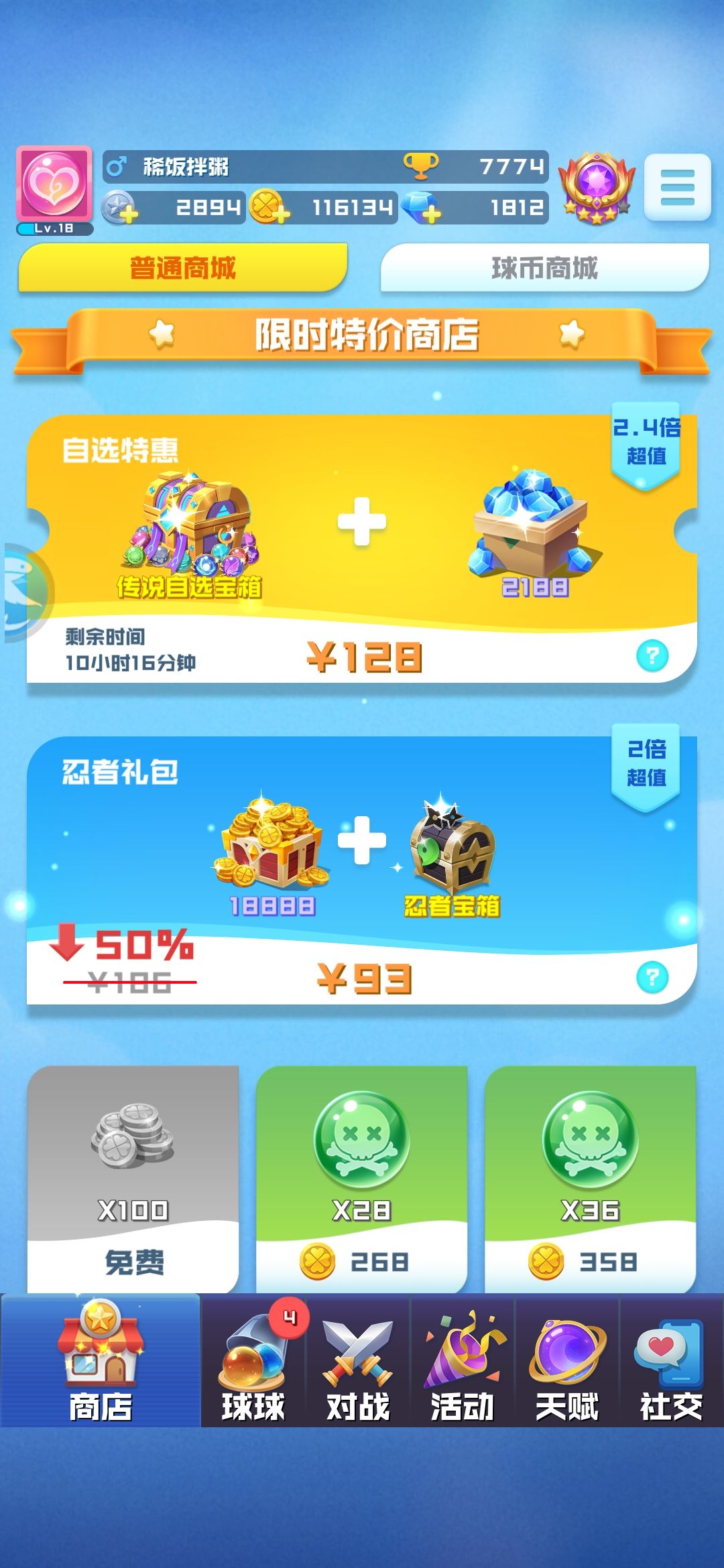Tap the player avatar at Lv.18
Viewport: 724px width, 1568px height.
pos(54,190)
